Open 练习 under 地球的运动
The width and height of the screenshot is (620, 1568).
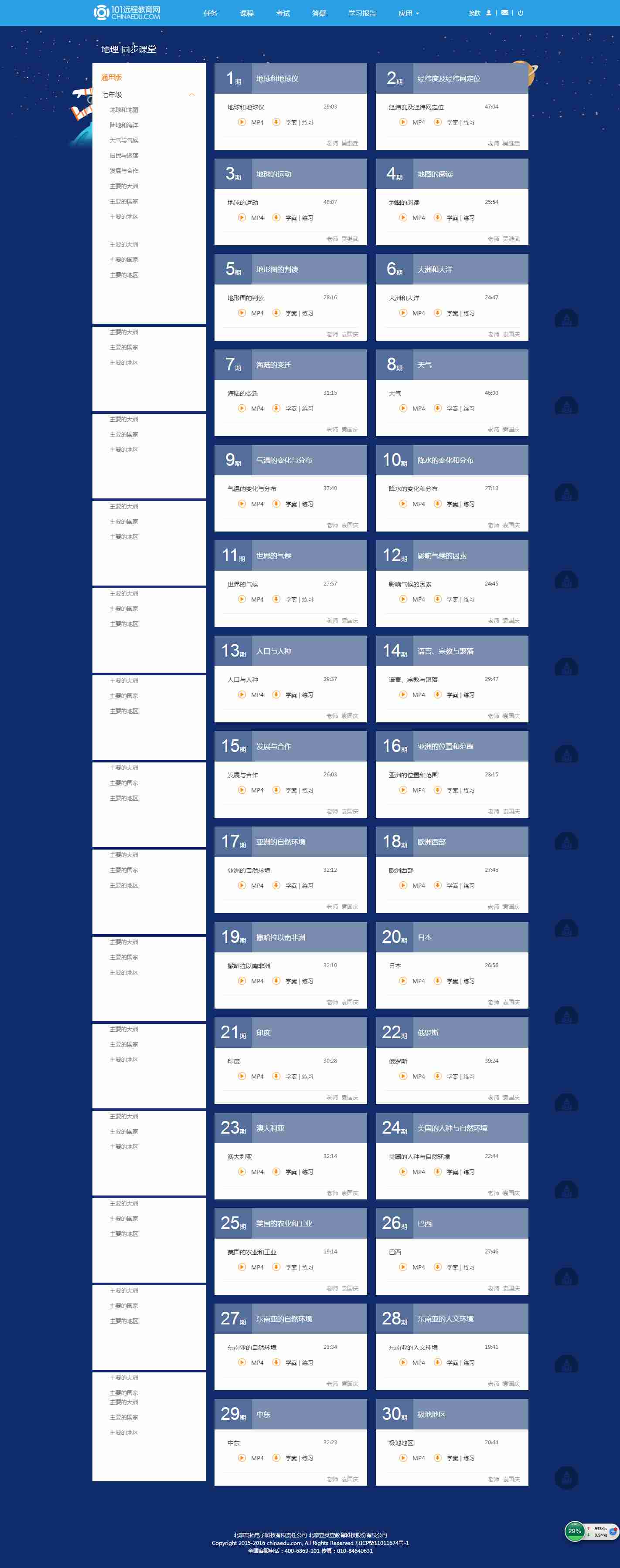[307, 218]
